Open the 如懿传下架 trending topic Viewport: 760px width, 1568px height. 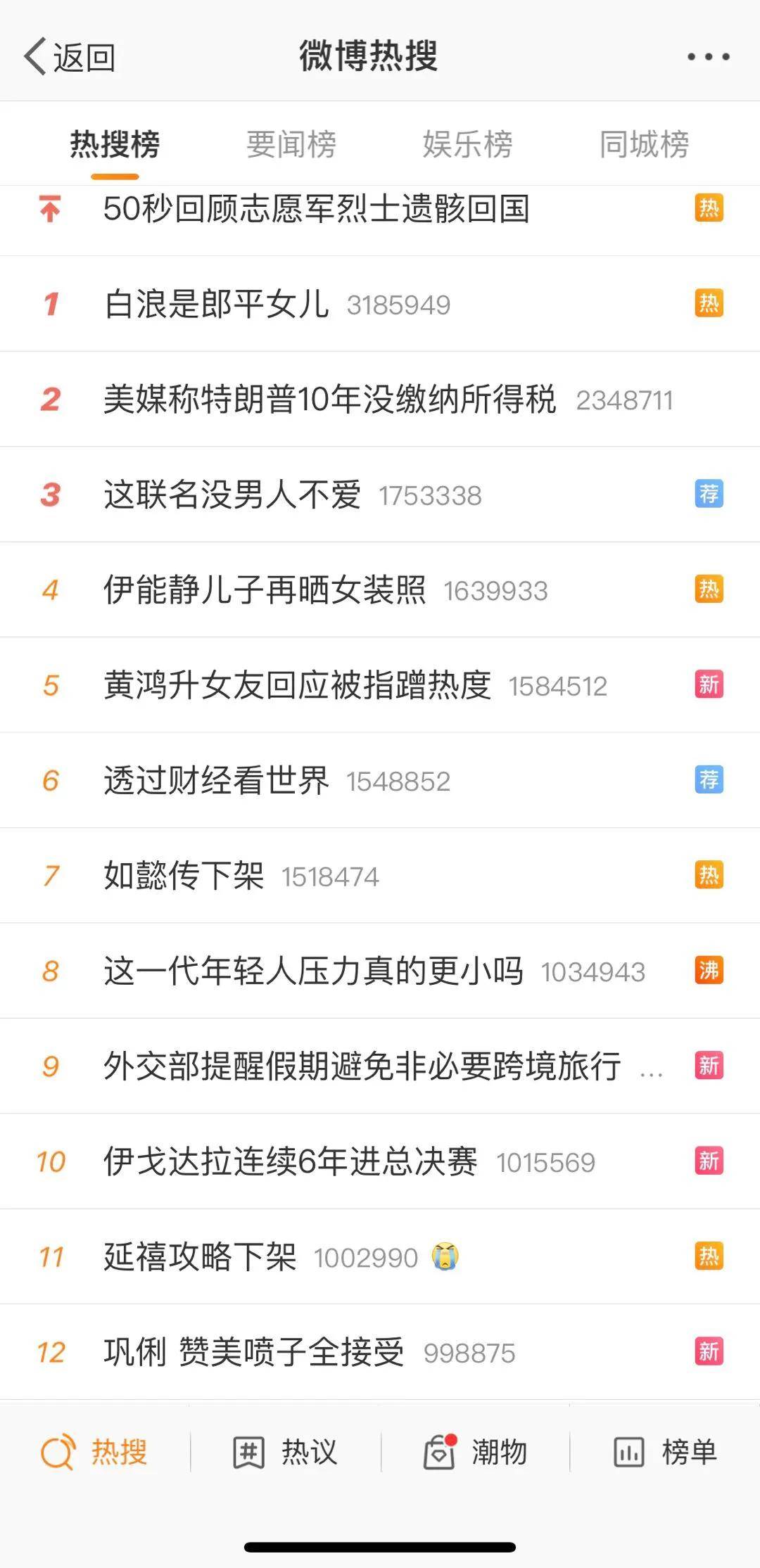coord(184,876)
